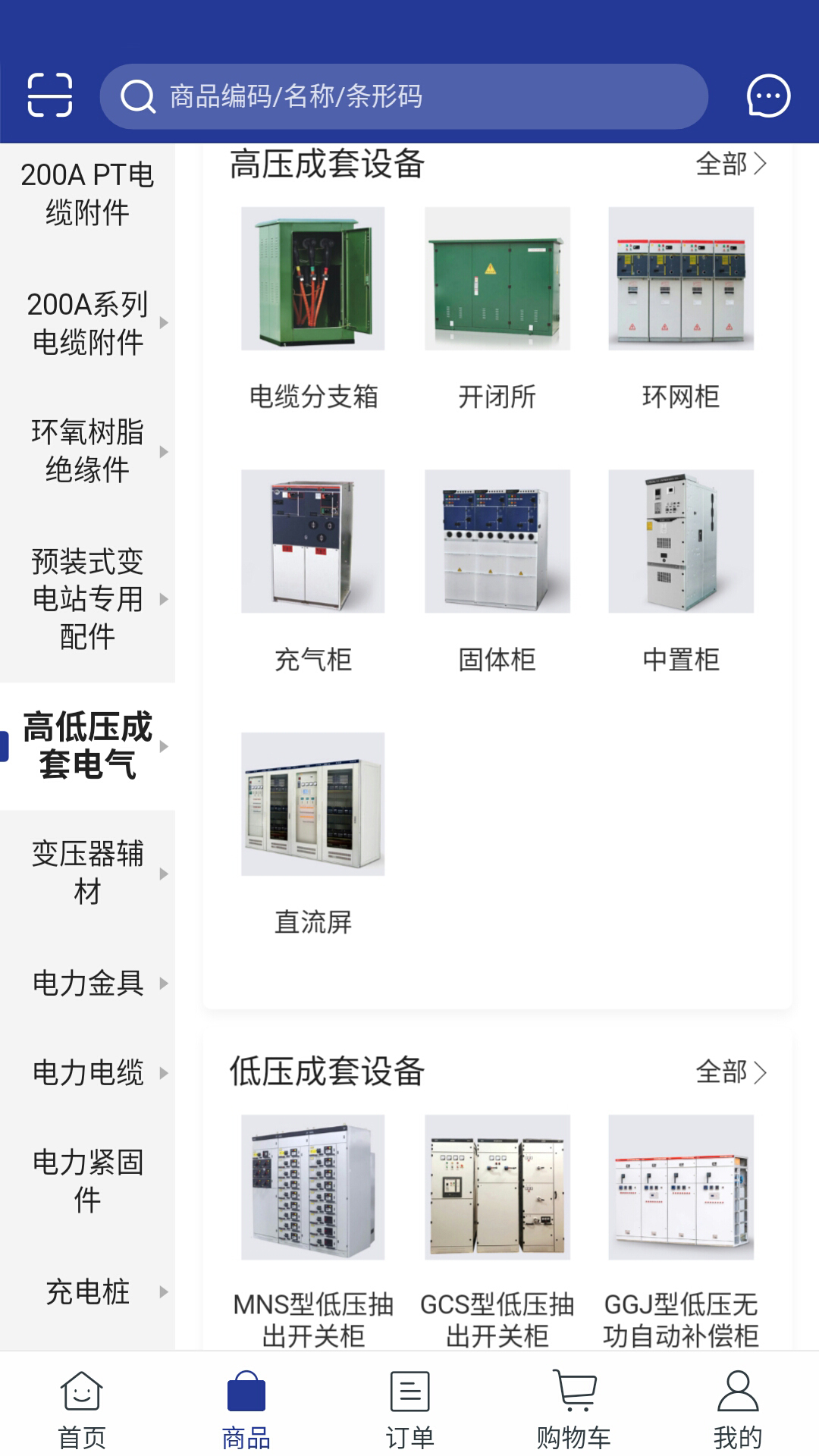819x1456 pixels.
Task: Open the 开闭所 product tile
Action: [x=497, y=309]
